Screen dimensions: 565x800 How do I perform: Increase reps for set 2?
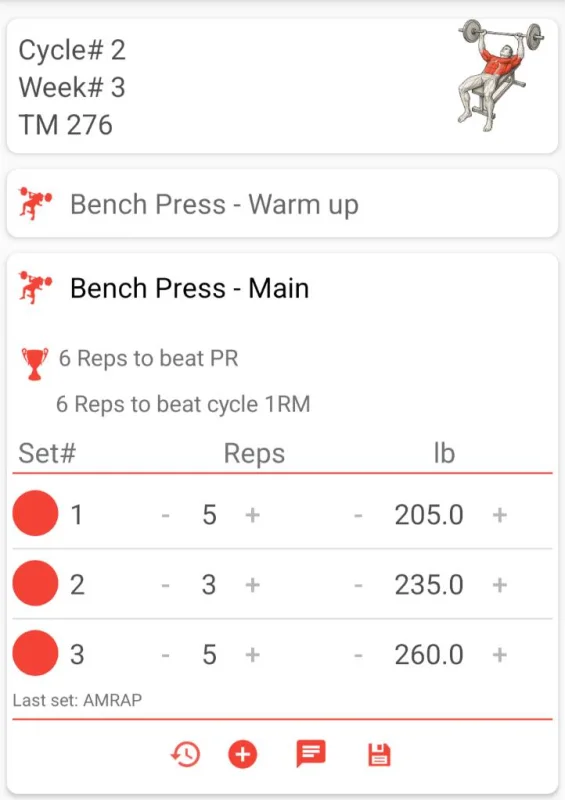tap(253, 585)
